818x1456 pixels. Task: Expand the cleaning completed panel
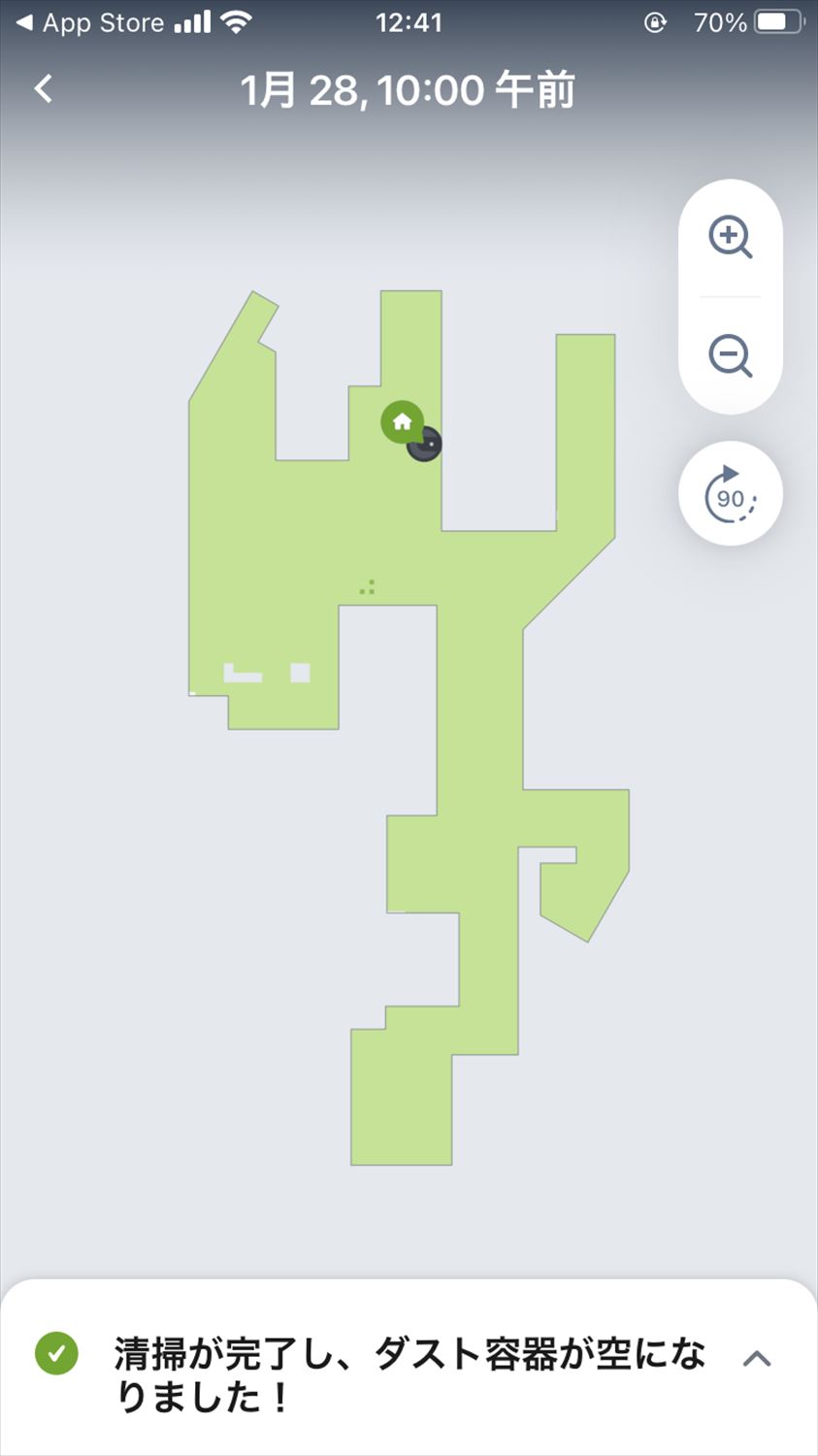[757, 1358]
